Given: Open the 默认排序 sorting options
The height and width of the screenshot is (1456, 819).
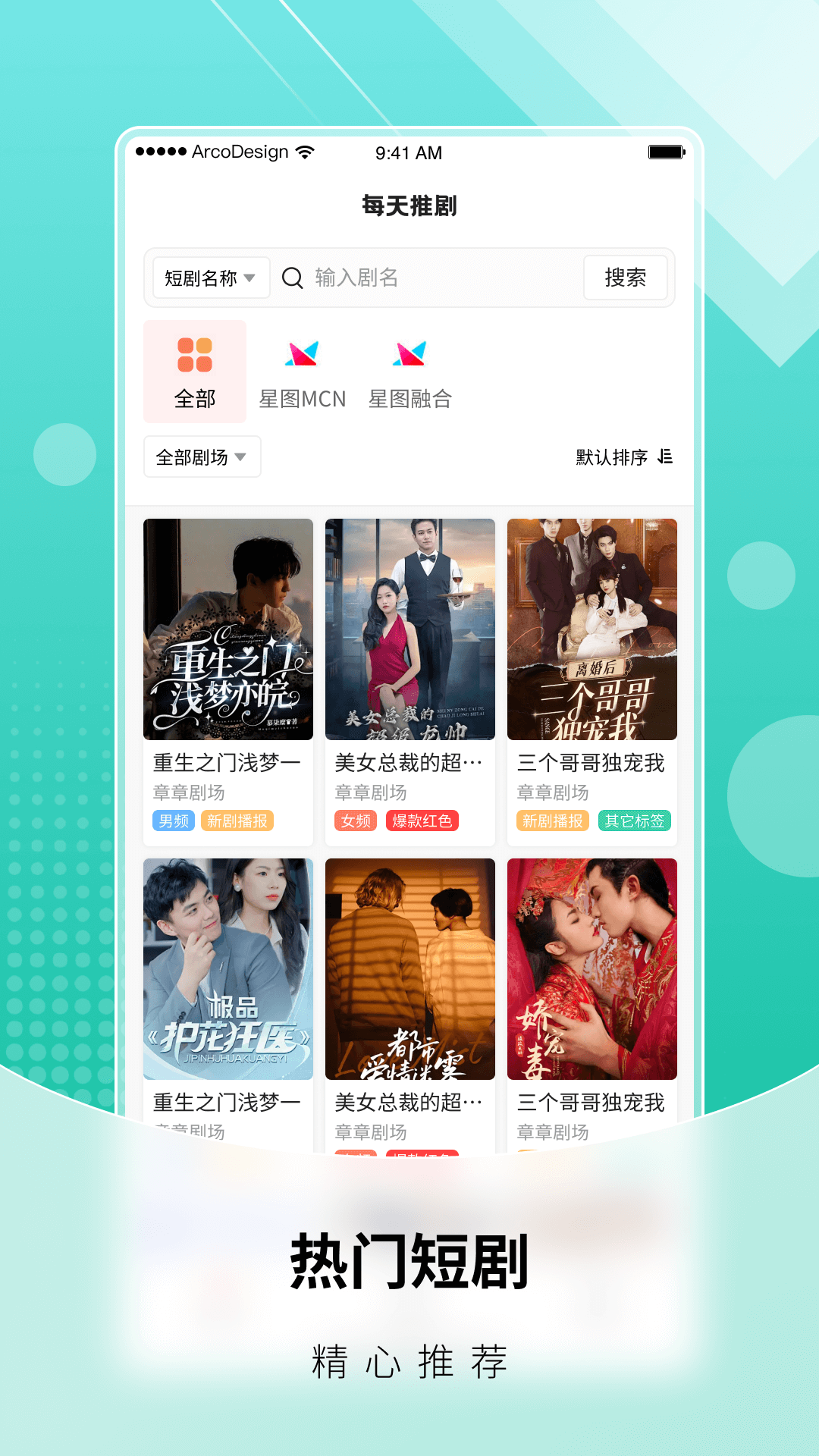Looking at the screenshot, I should 611,457.
